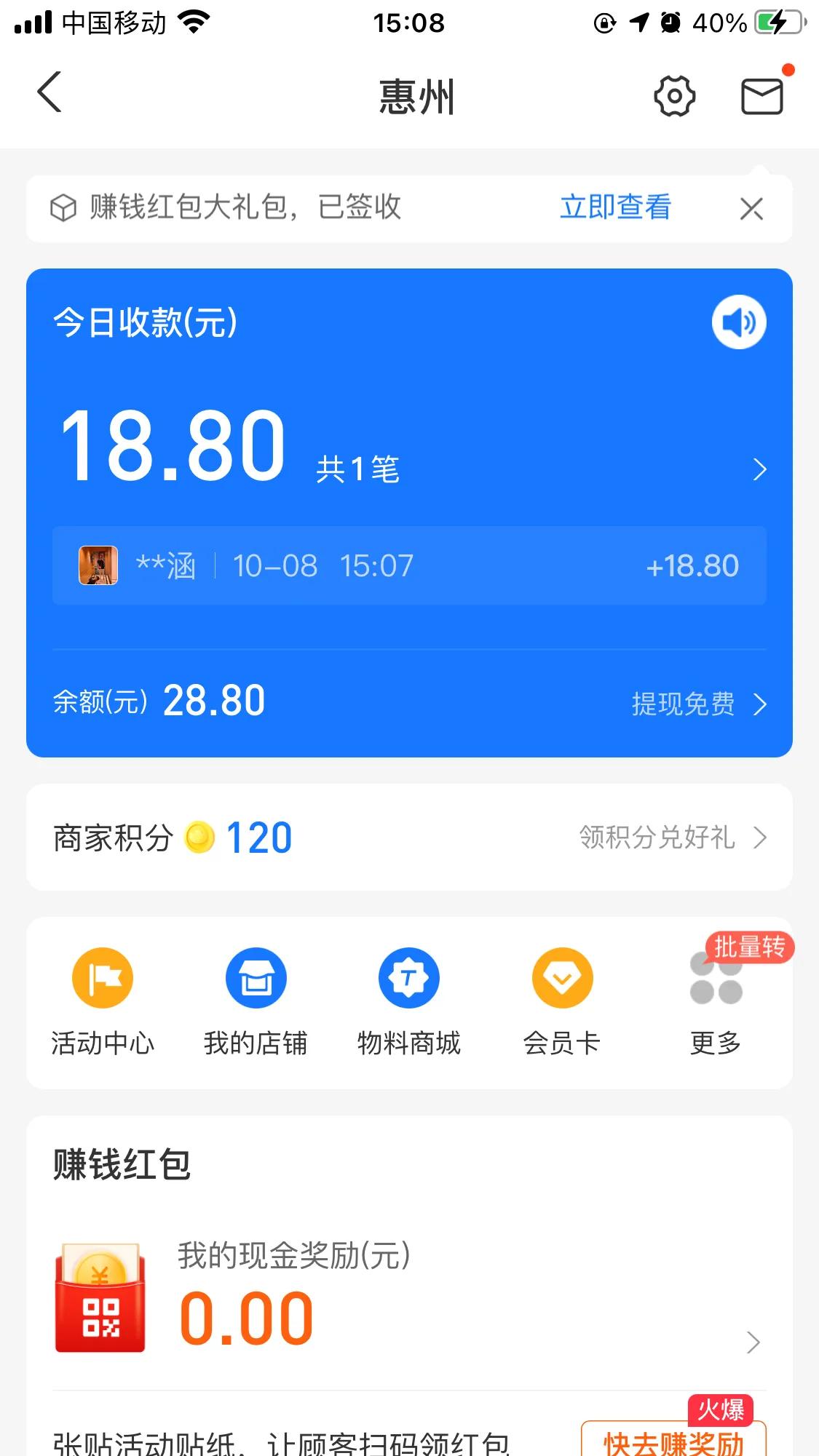This screenshot has height=1456, width=819.
Task: Open the 活动中心 flag icon
Action: point(102,977)
